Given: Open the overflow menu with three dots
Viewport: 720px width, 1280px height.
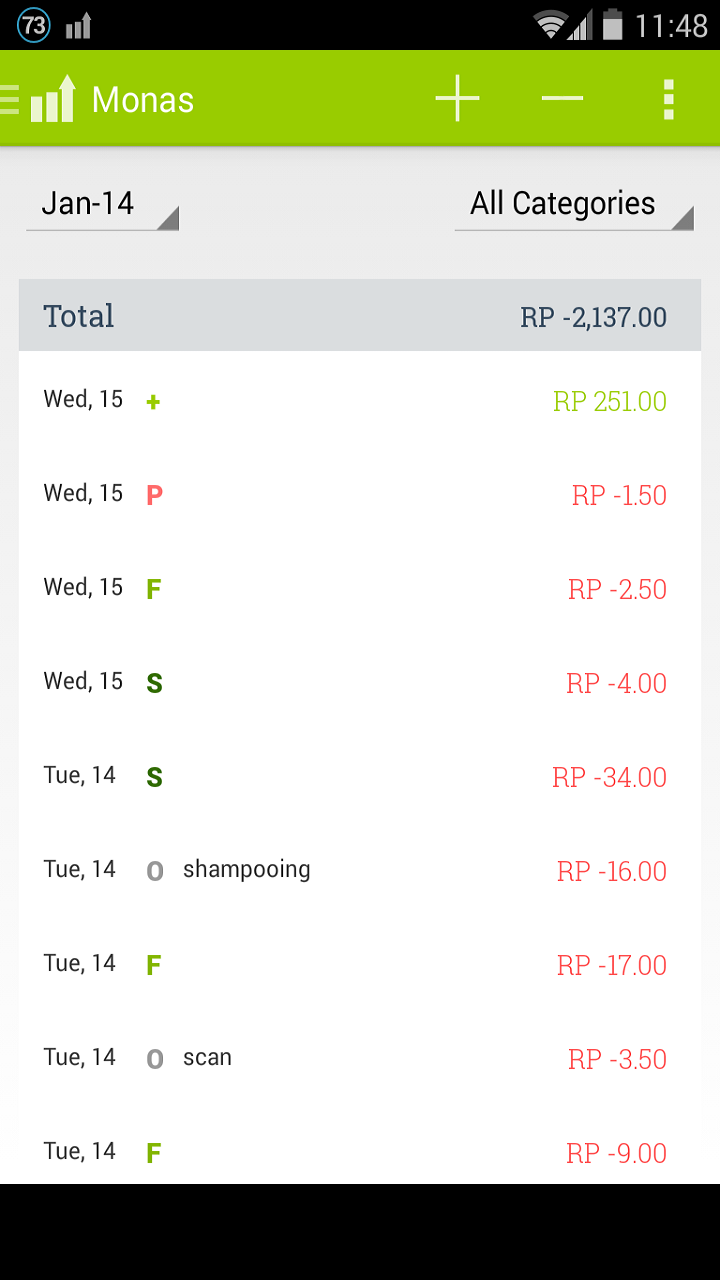Looking at the screenshot, I should coord(667,98).
